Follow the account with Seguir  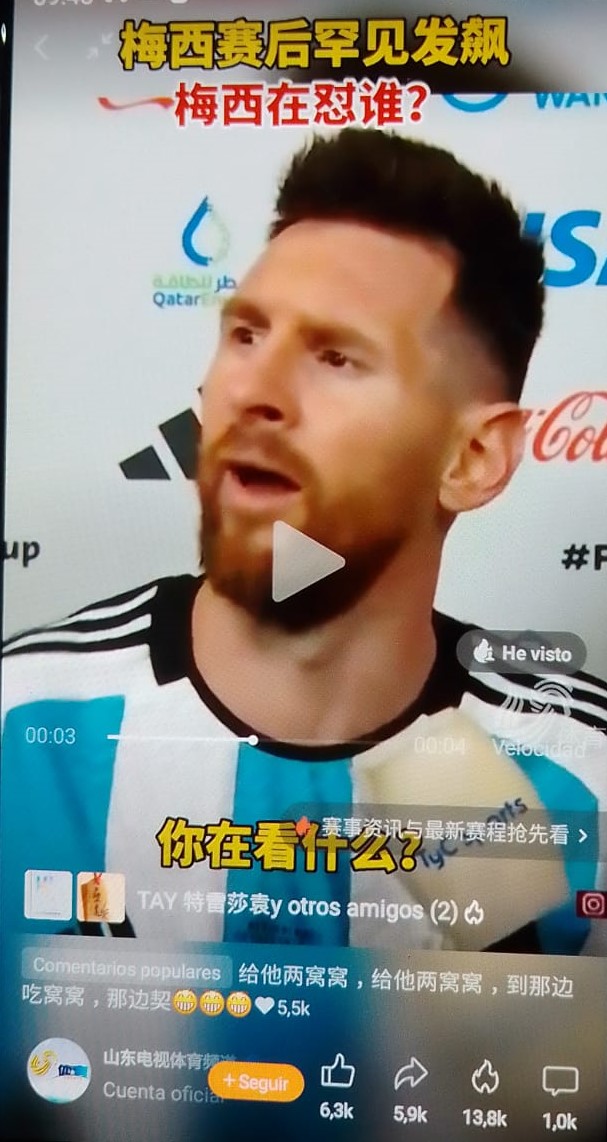pyautogui.click(x=256, y=1082)
